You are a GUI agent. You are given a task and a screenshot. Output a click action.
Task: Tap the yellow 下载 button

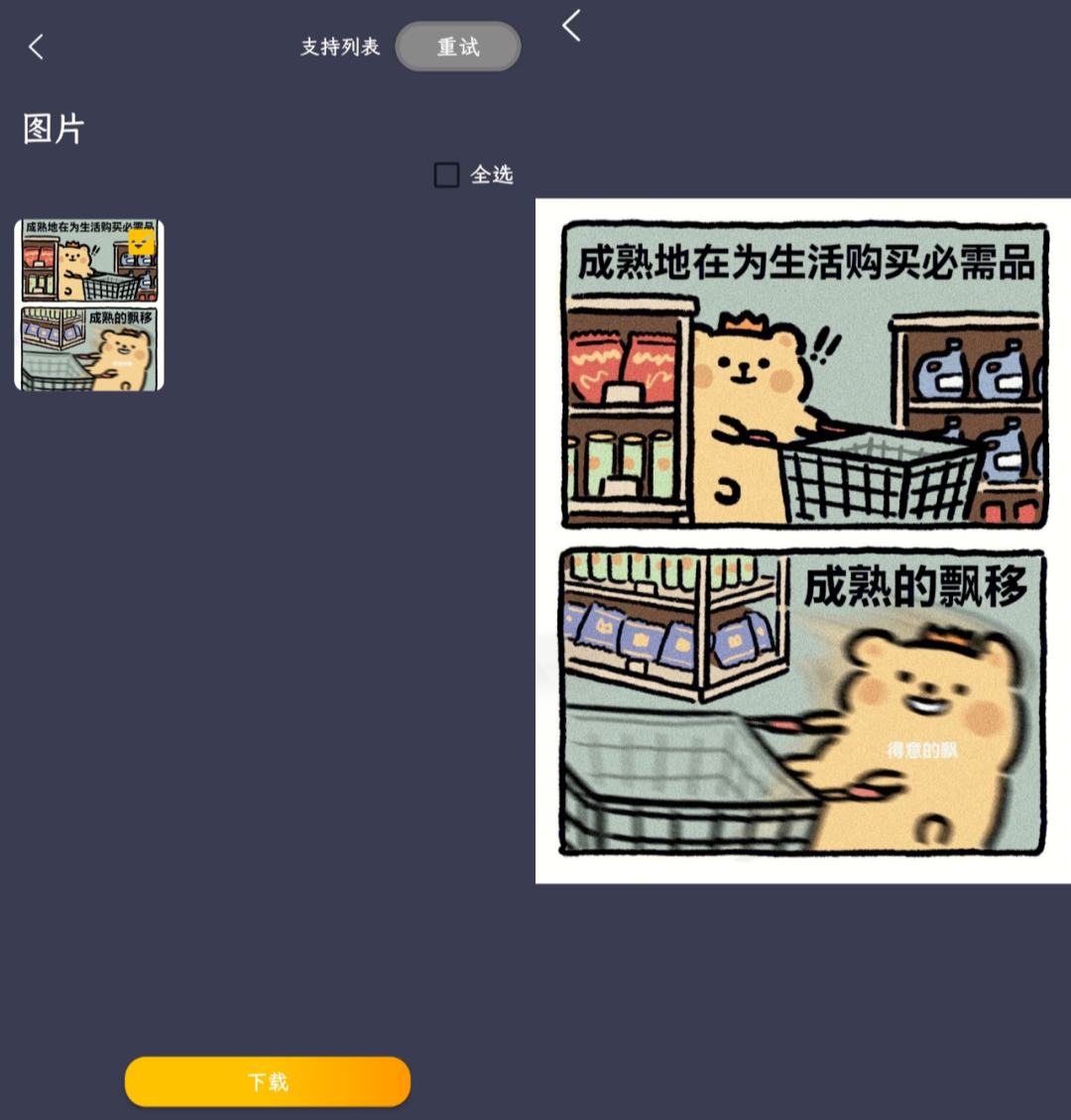(x=268, y=1081)
